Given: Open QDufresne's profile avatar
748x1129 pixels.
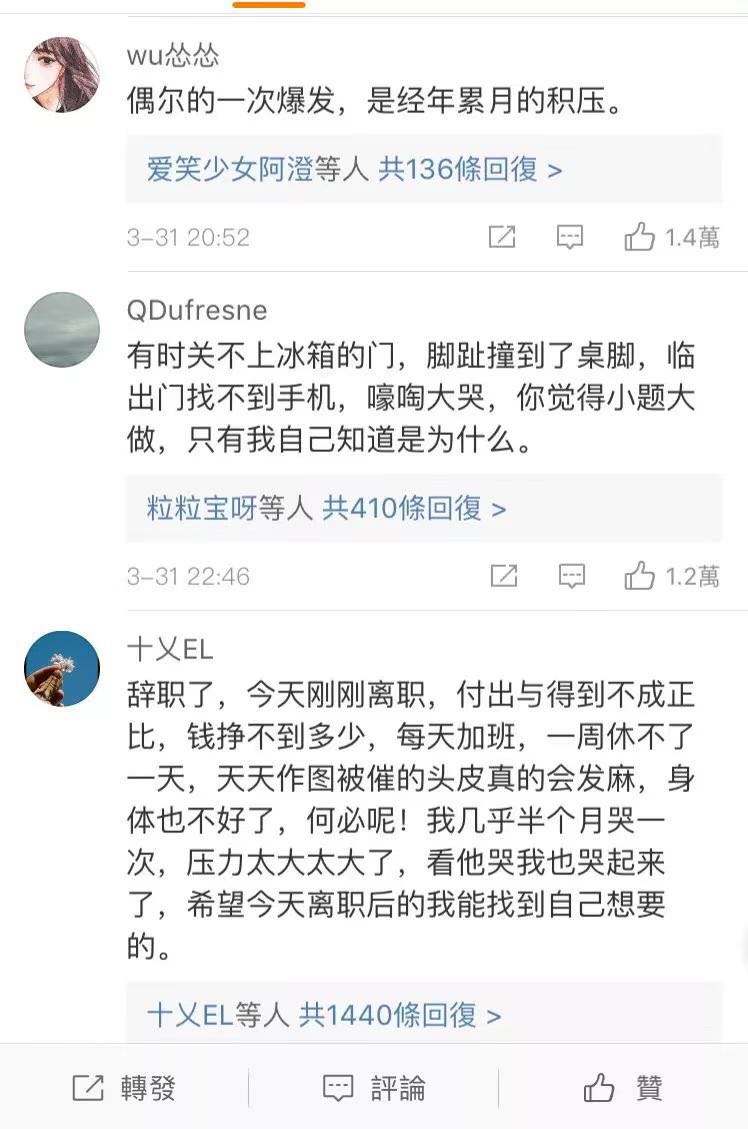Looking at the screenshot, I should [62, 330].
